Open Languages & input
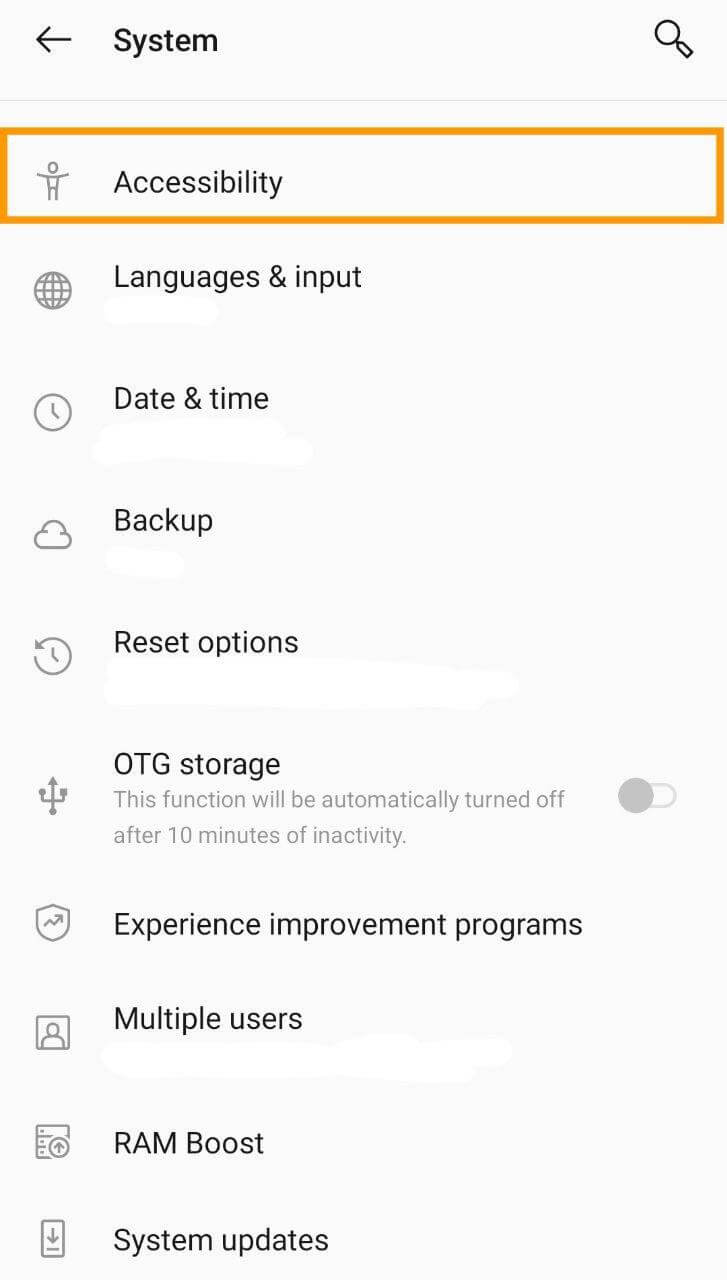The width and height of the screenshot is (727, 1280). 363,292
